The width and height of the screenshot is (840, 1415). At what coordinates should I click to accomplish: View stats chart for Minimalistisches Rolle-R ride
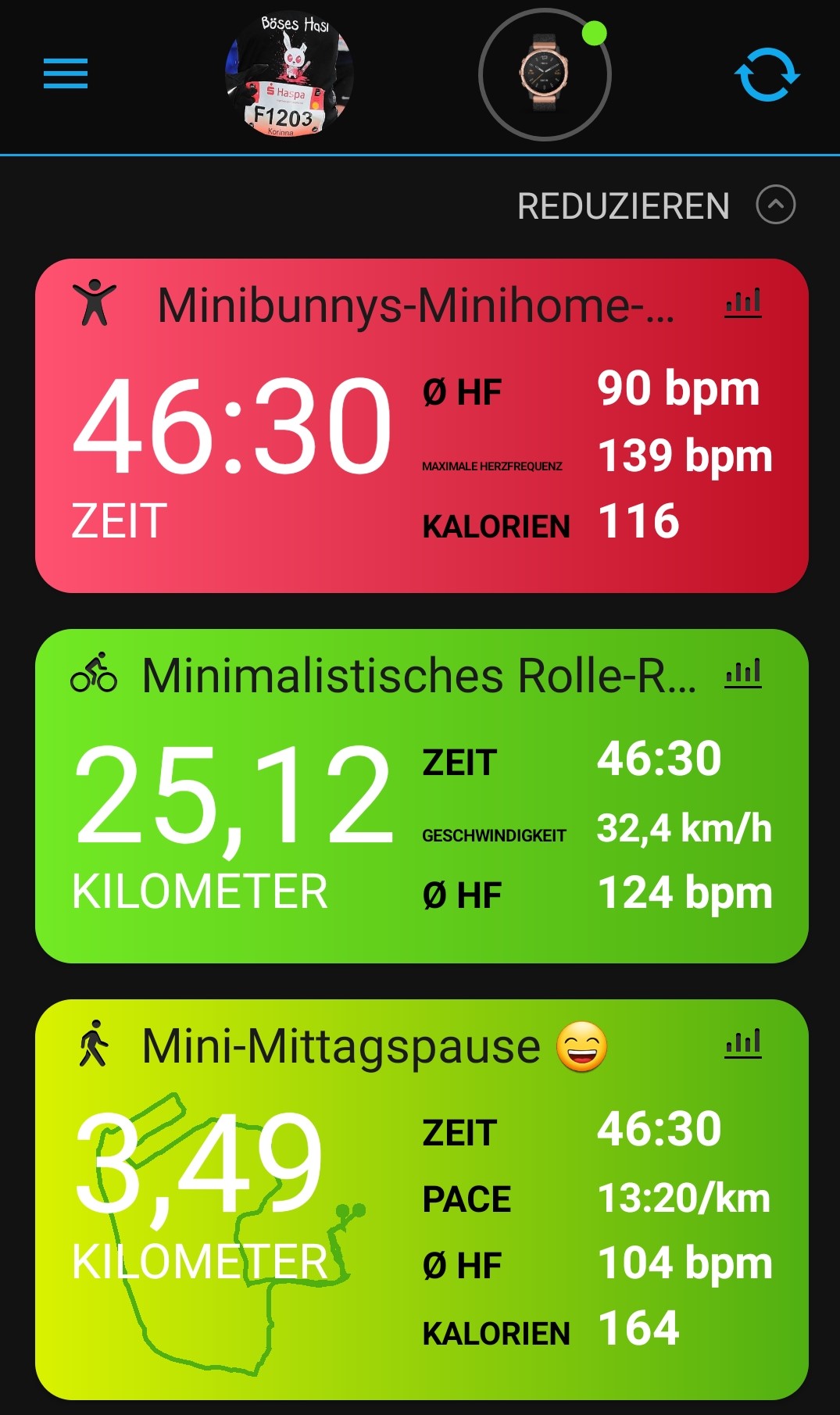[x=743, y=673]
